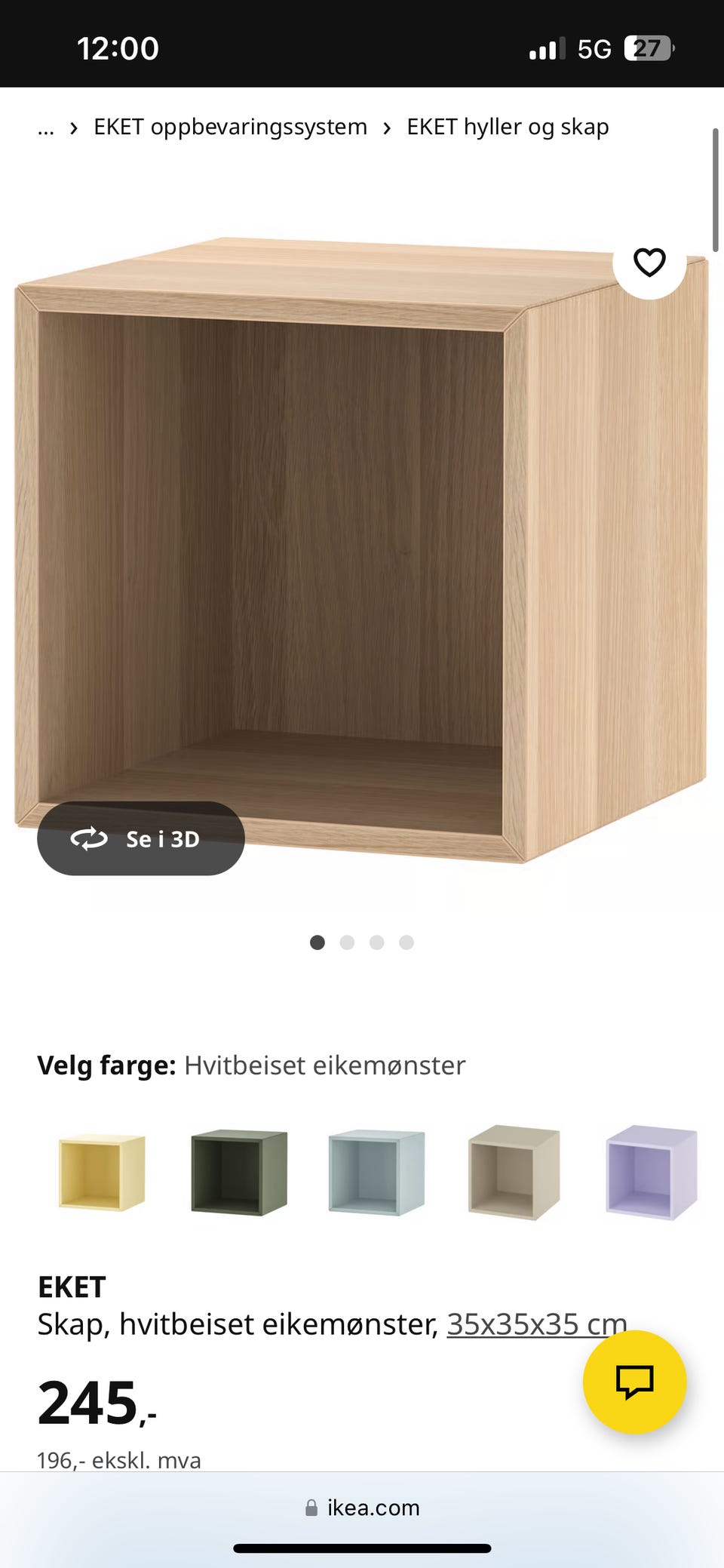Tap the second image carousel dot
This screenshot has height=1568, width=724.
(x=347, y=942)
